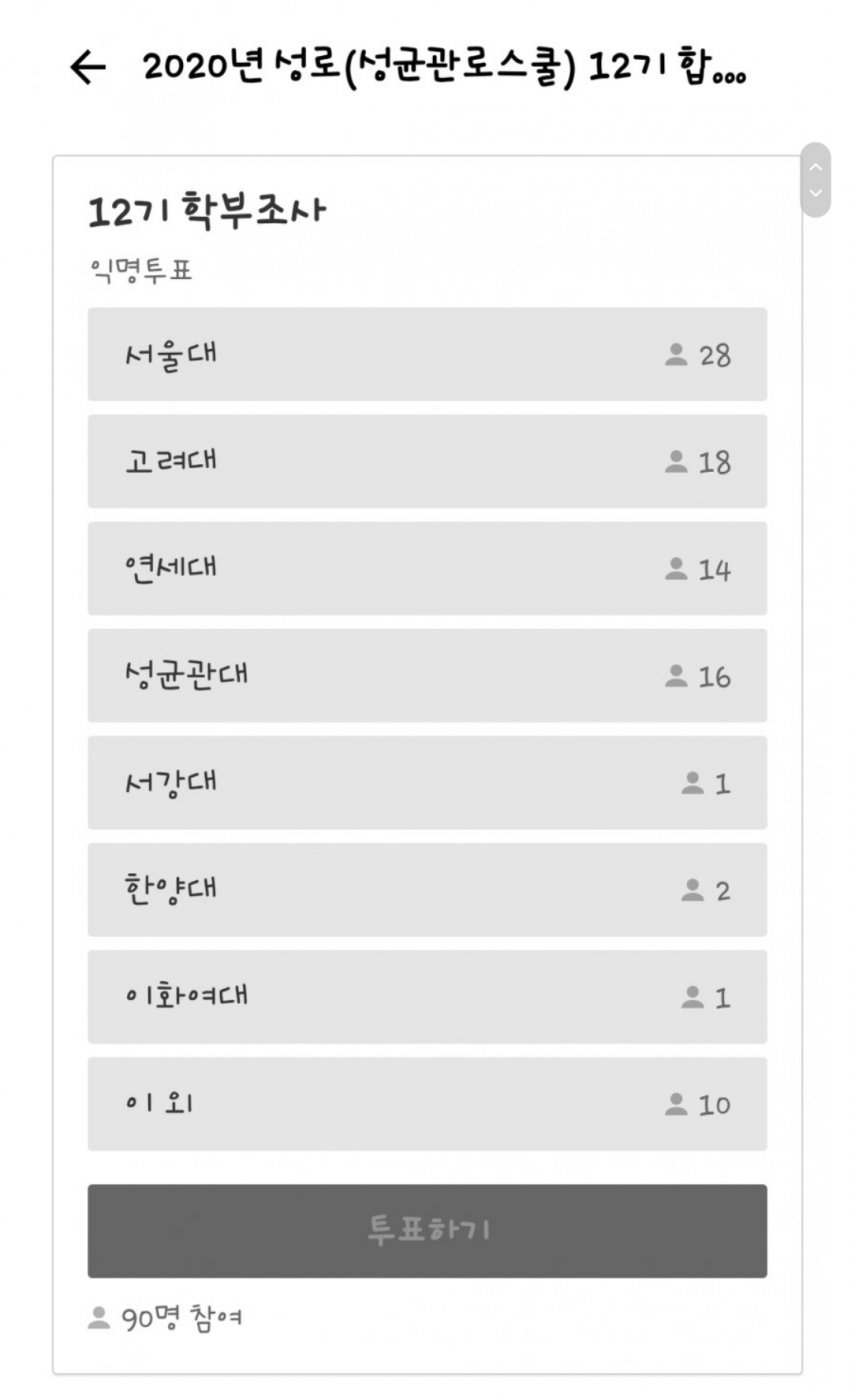Select the 서울대 poll option
Image resolution: width=850 pixels, height=1394 pixels.
(427, 354)
